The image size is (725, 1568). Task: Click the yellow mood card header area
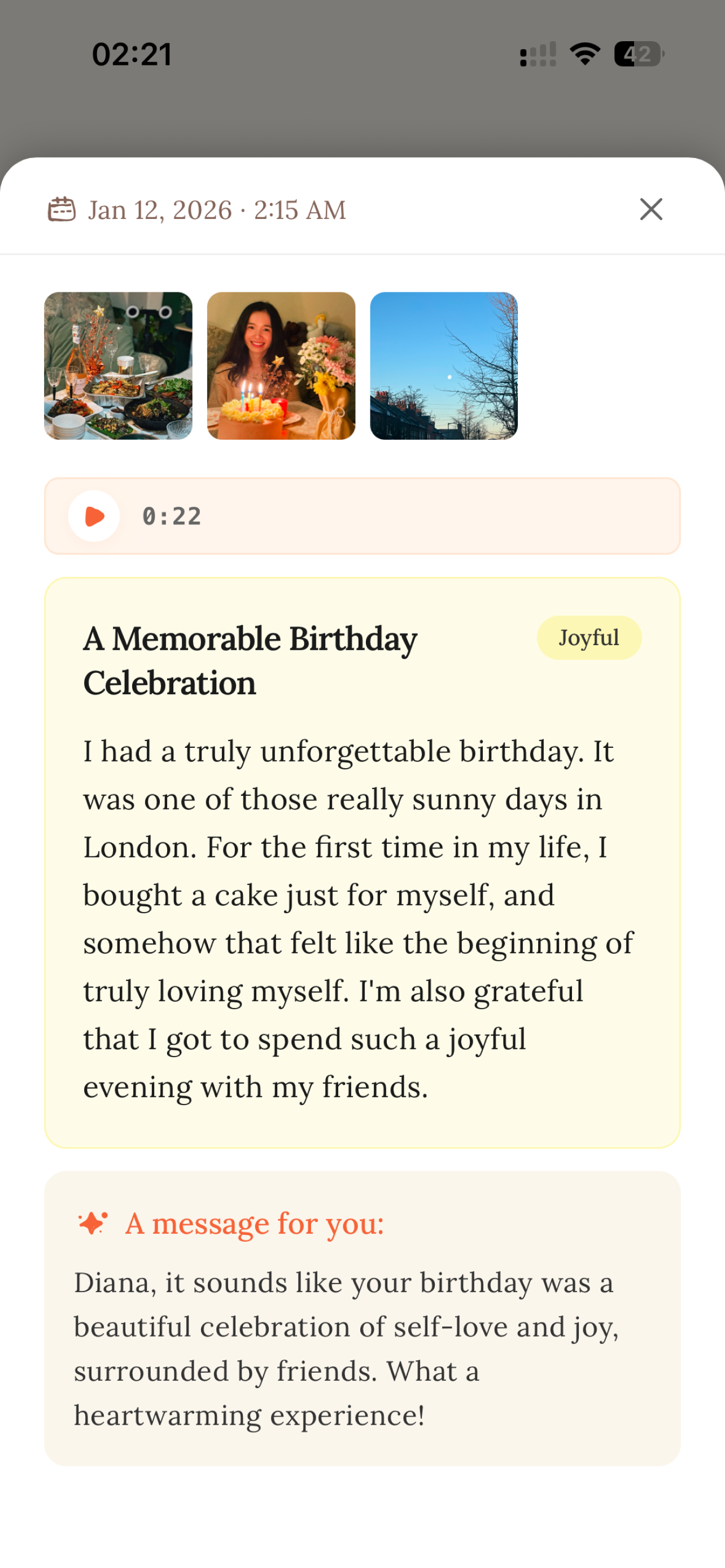click(x=362, y=660)
